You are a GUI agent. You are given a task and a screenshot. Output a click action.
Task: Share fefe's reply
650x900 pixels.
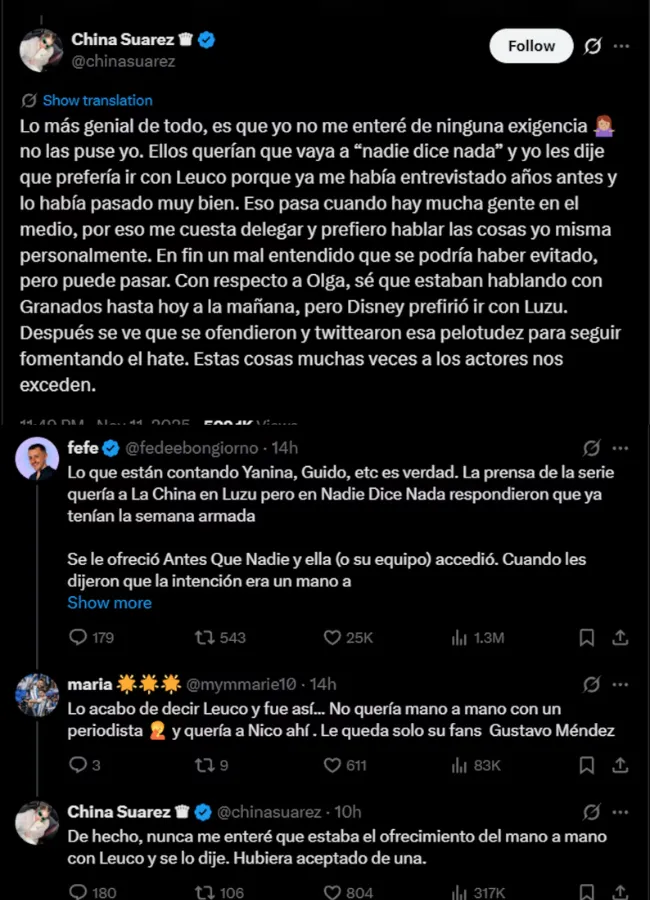[620, 637]
